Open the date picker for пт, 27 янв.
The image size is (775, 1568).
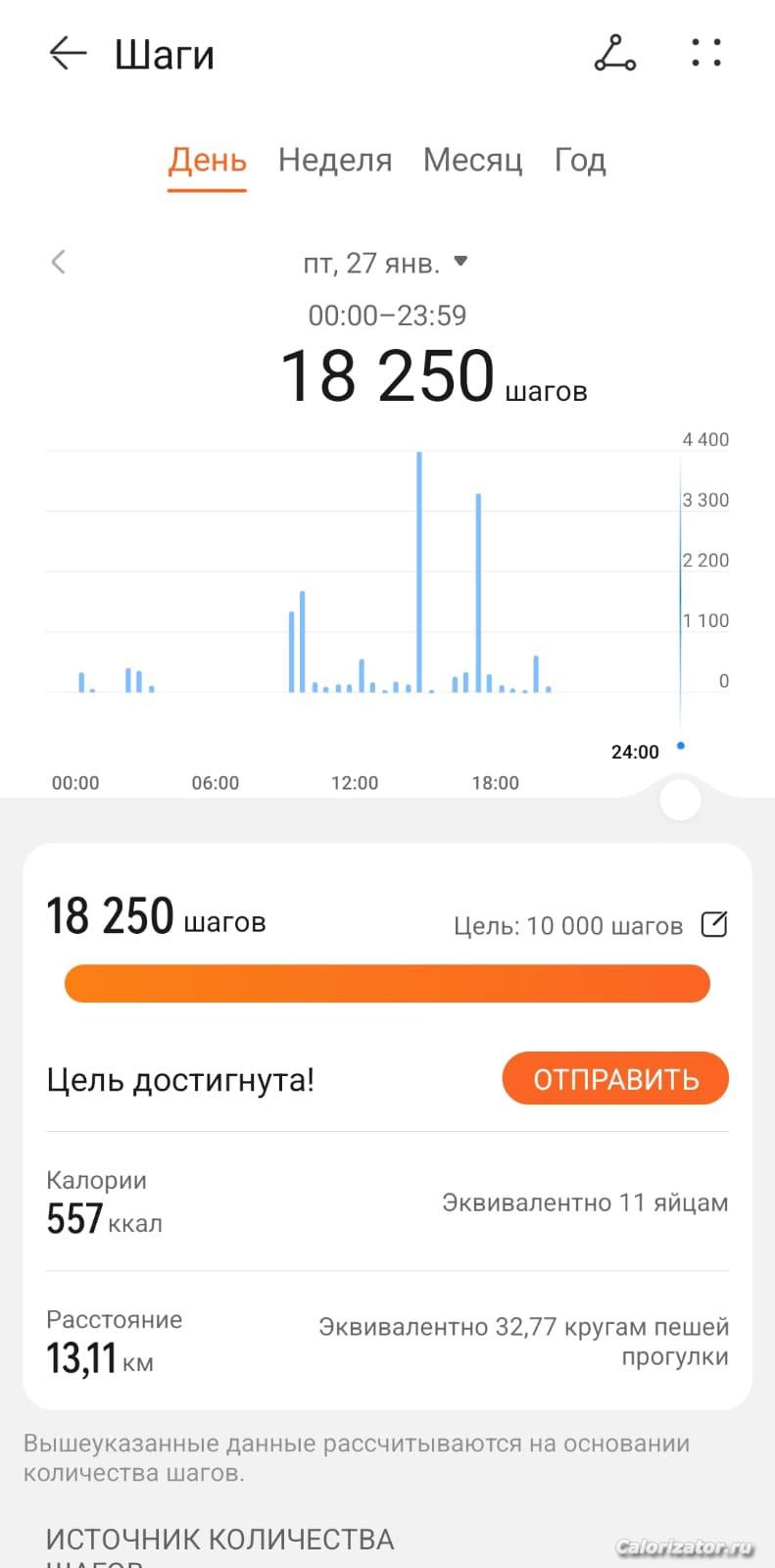[x=386, y=263]
